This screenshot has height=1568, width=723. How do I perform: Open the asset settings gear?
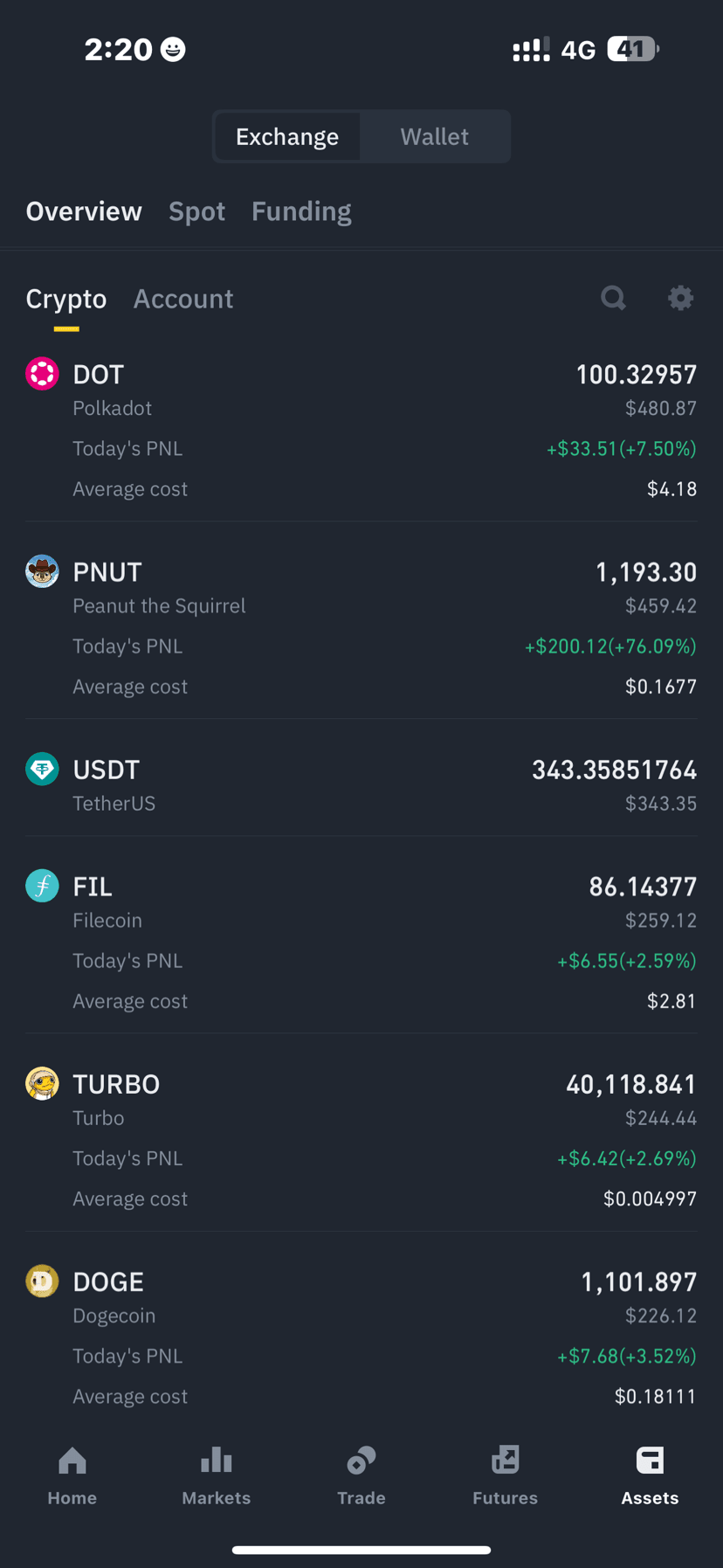(x=680, y=298)
